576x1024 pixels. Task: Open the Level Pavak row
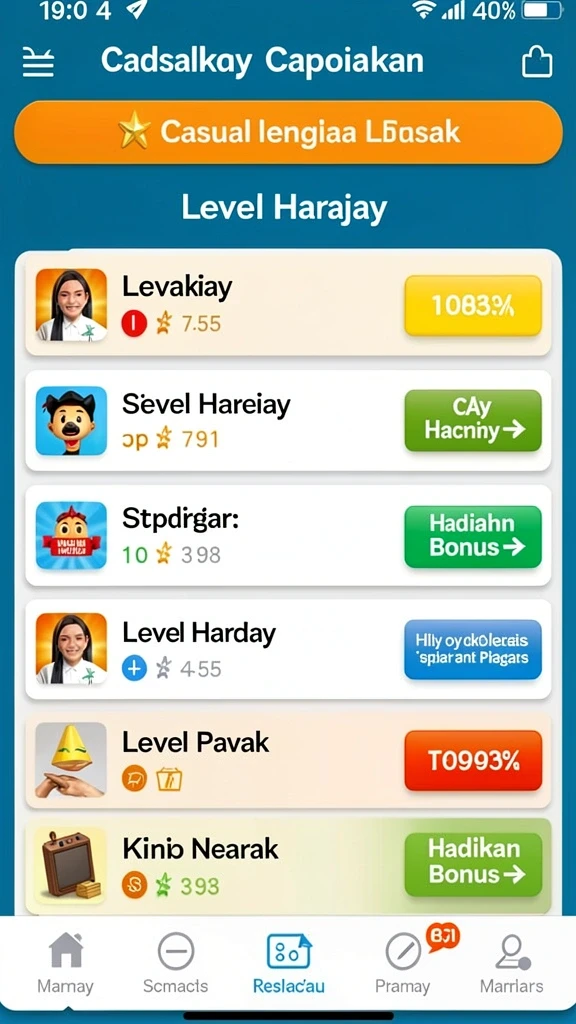[288, 760]
